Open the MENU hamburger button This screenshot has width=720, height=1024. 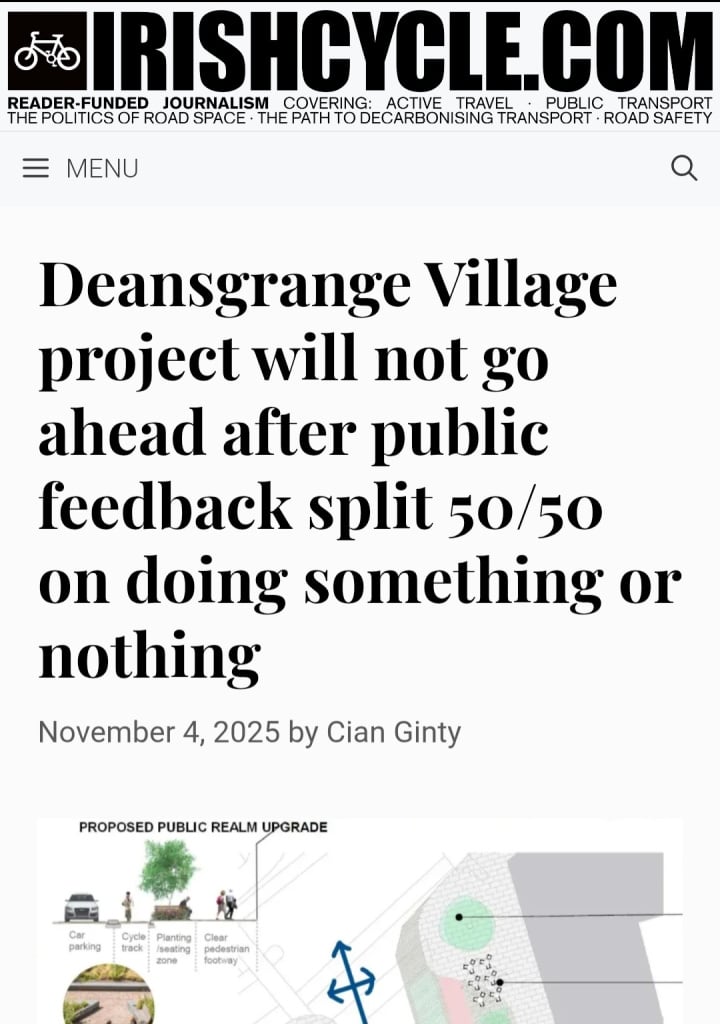point(80,168)
